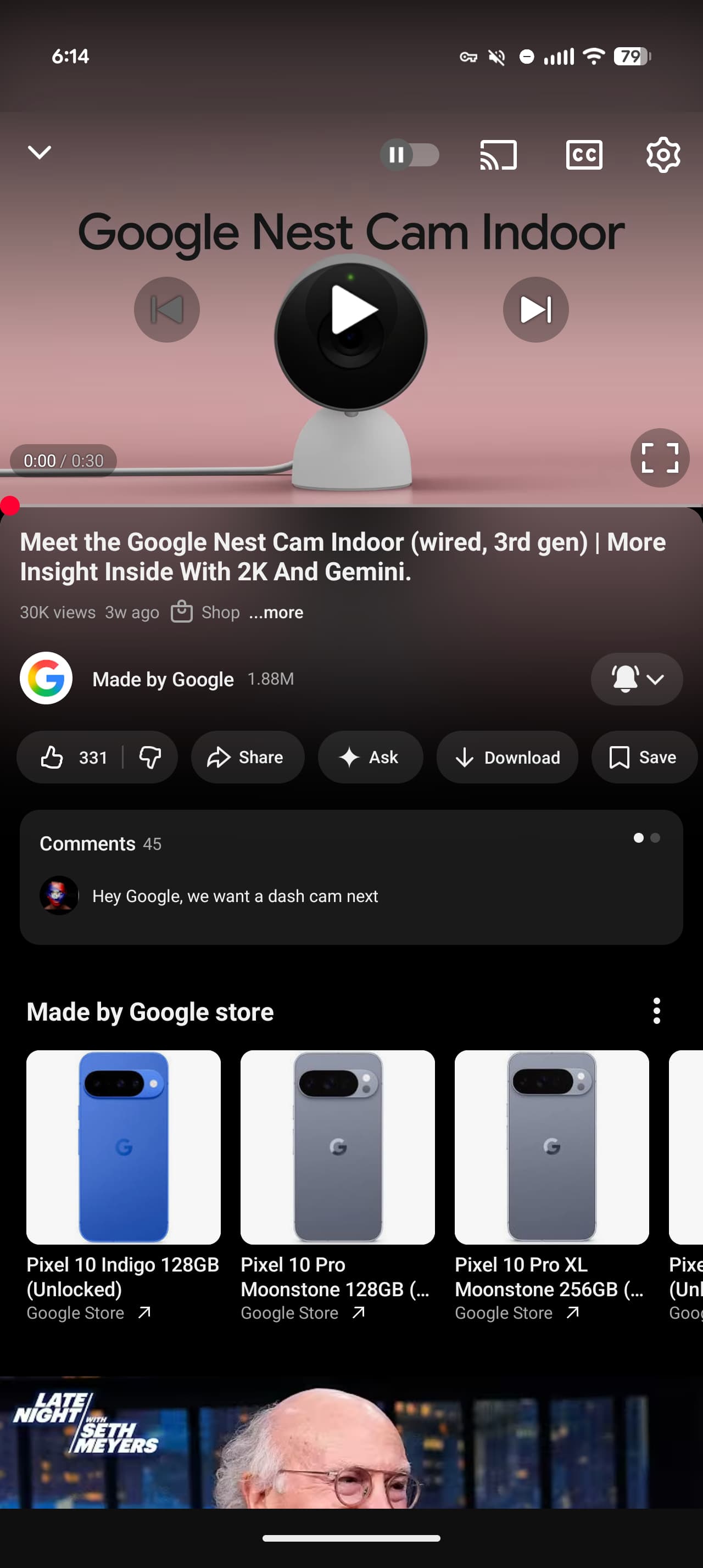
Task: Open video quality settings gear
Action: coord(663,155)
